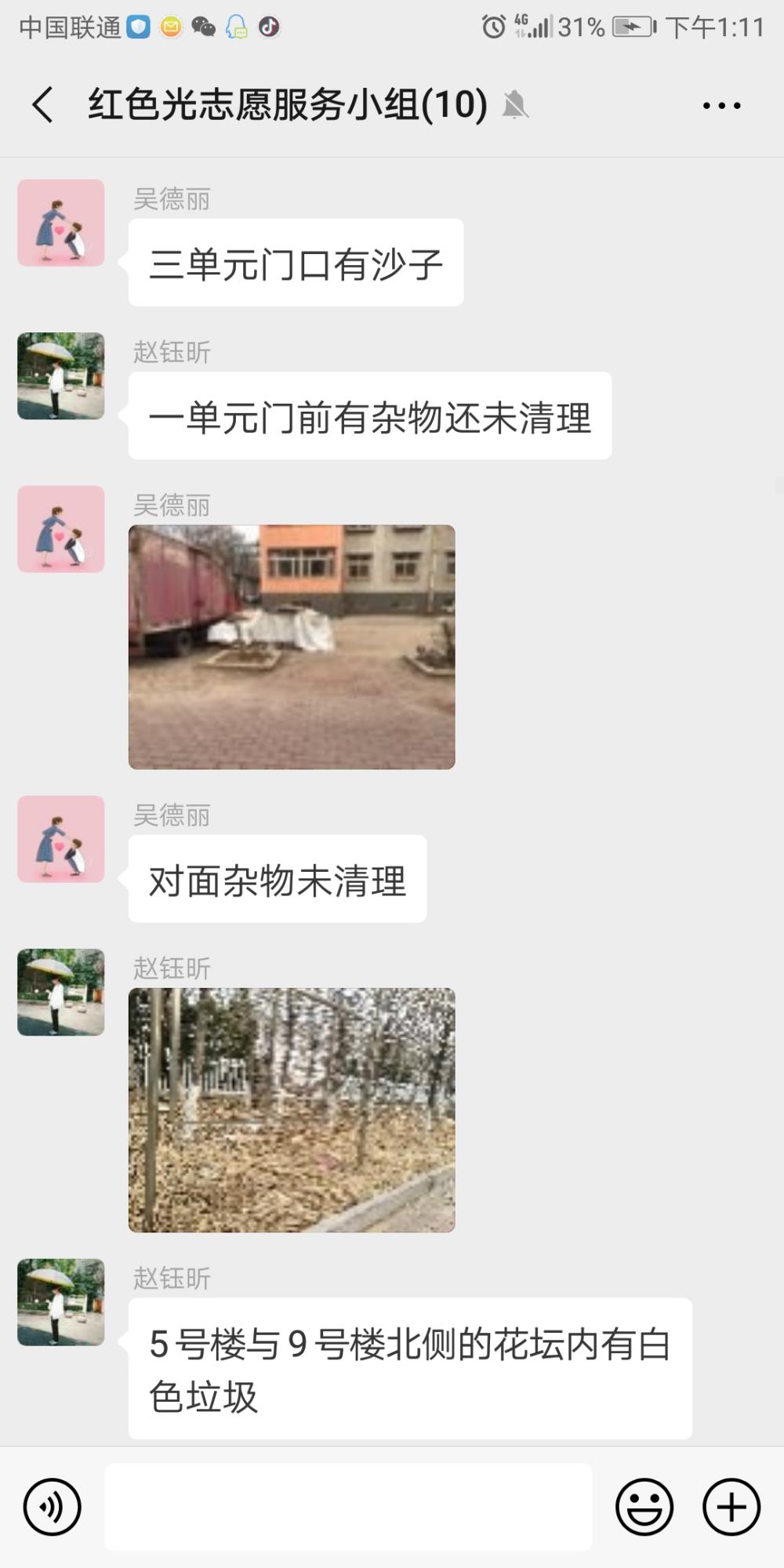Go back from the group chat

43,105
